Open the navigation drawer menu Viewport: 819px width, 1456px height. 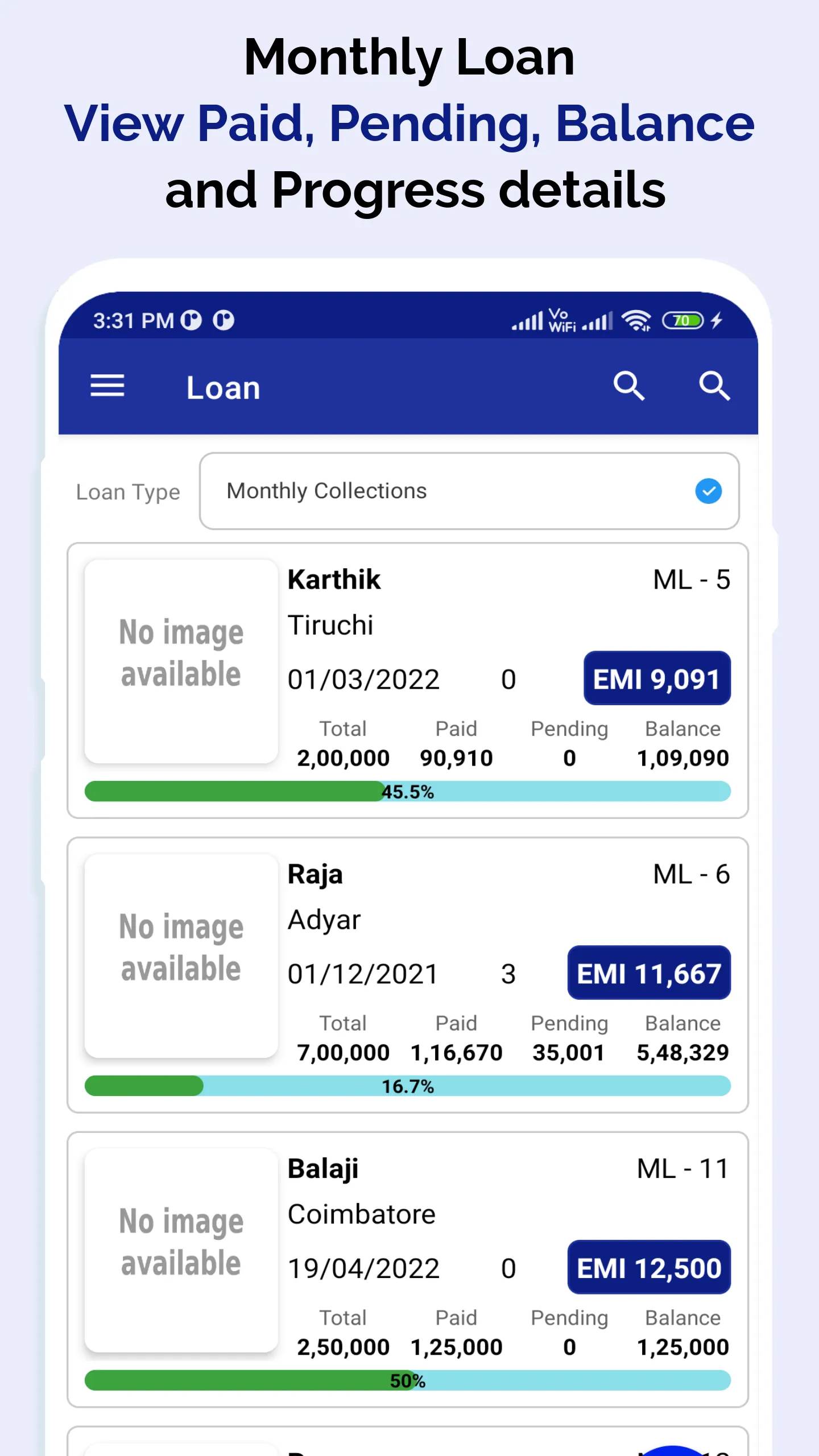pyautogui.click(x=107, y=386)
